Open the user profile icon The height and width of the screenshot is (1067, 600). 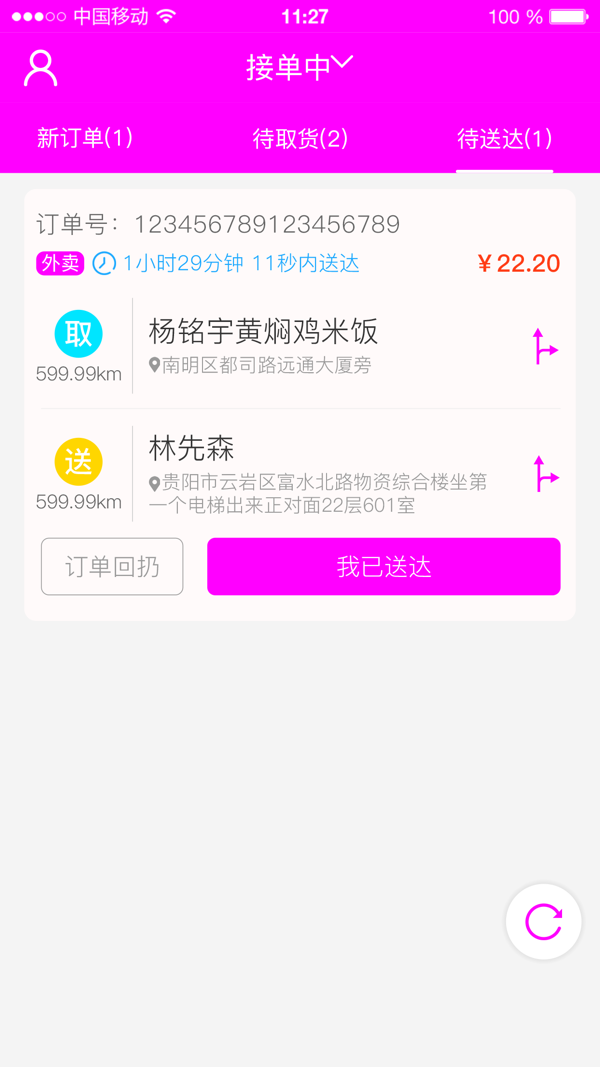41,68
